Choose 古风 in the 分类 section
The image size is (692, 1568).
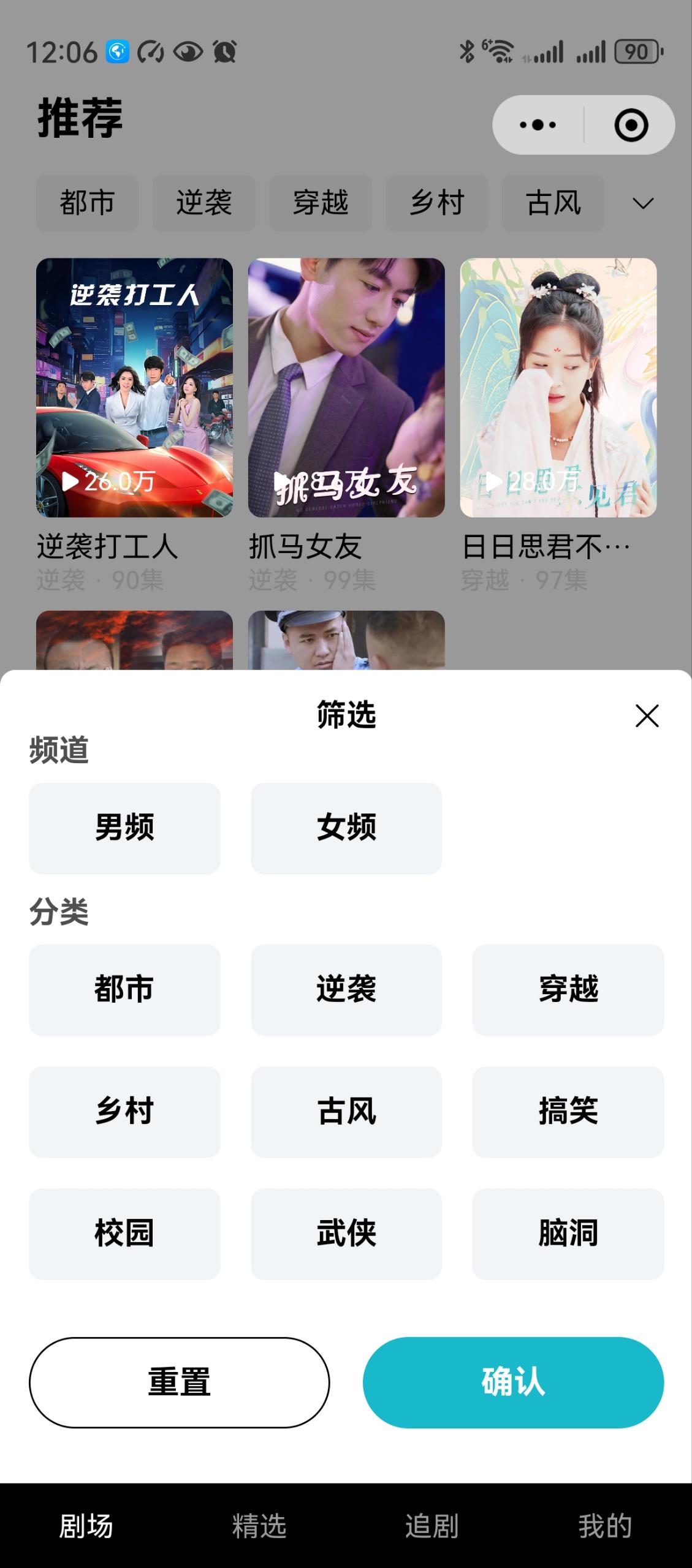click(x=346, y=1112)
